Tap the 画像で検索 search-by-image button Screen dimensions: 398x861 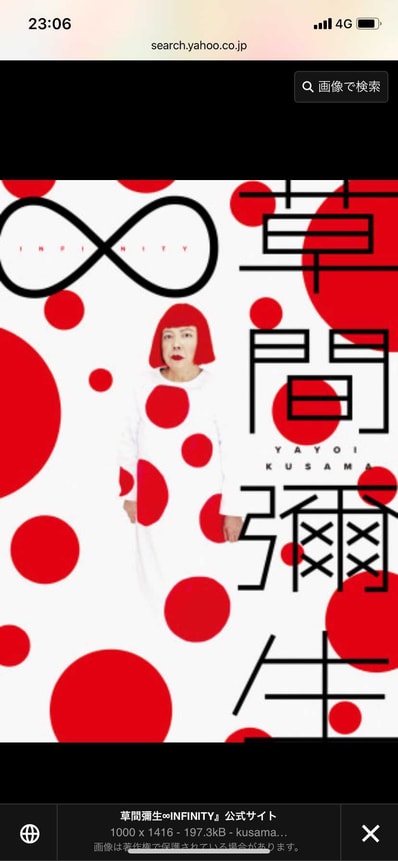(x=341, y=87)
